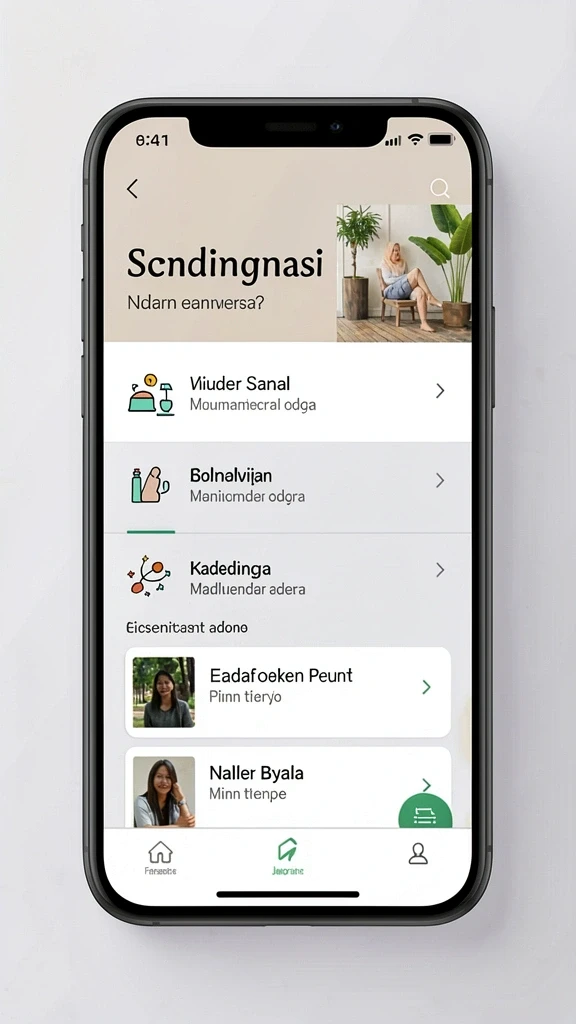Open the Viuder Sanal row
Screen dimensions: 576x1024
pyautogui.click(x=287, y=392)
